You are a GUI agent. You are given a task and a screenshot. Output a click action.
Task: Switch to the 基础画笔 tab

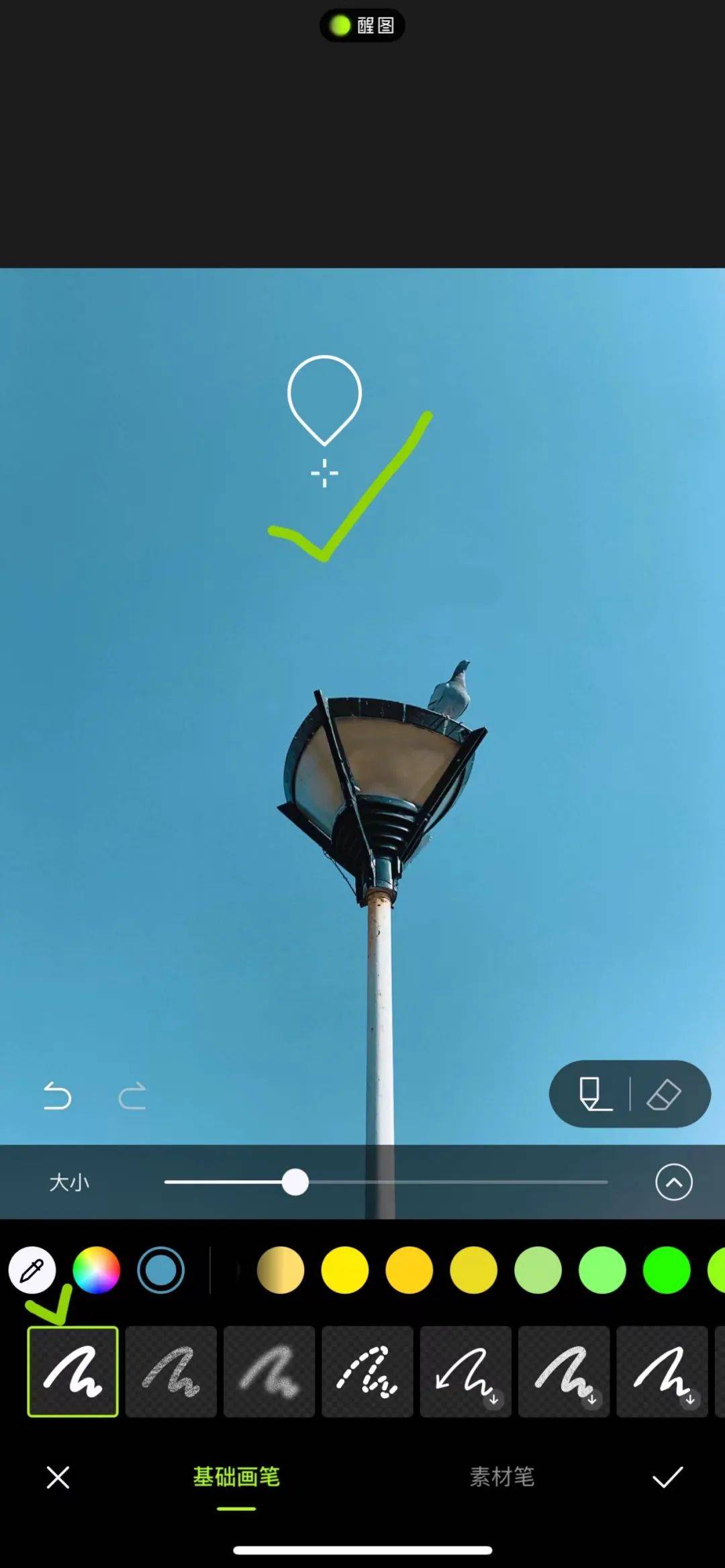pyautogui.click(x=236, y=1477)
